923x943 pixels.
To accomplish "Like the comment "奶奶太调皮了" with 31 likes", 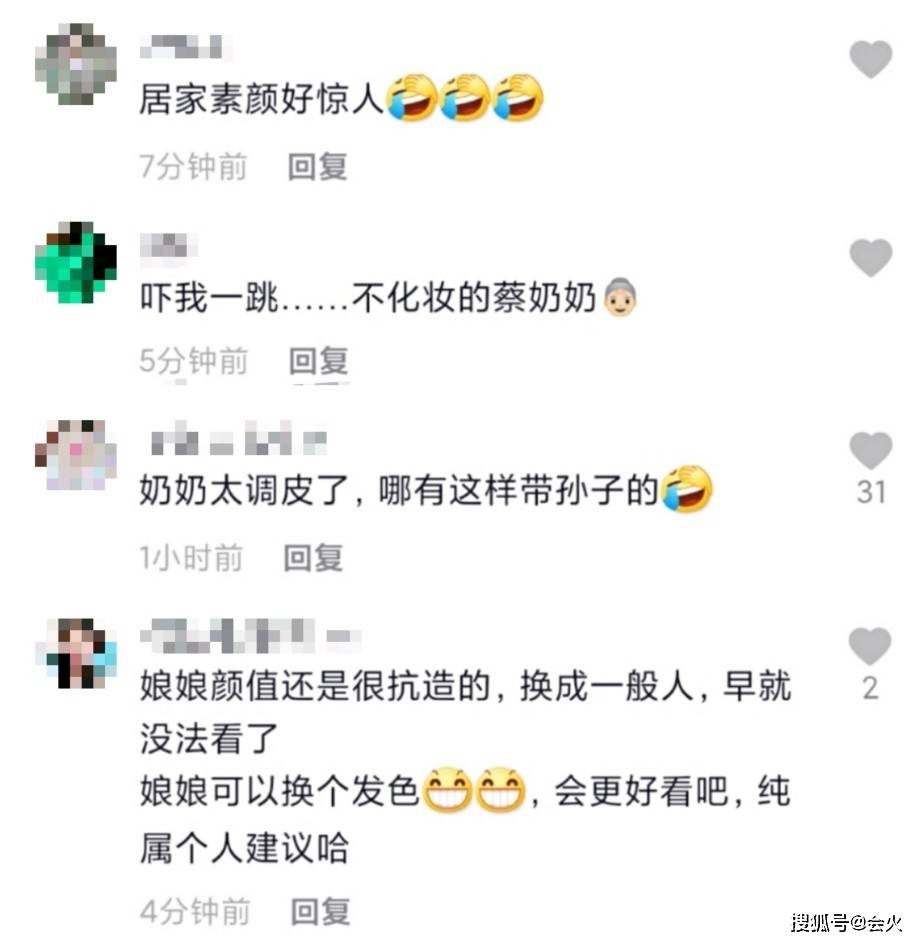I will click(x=870, y=453).
